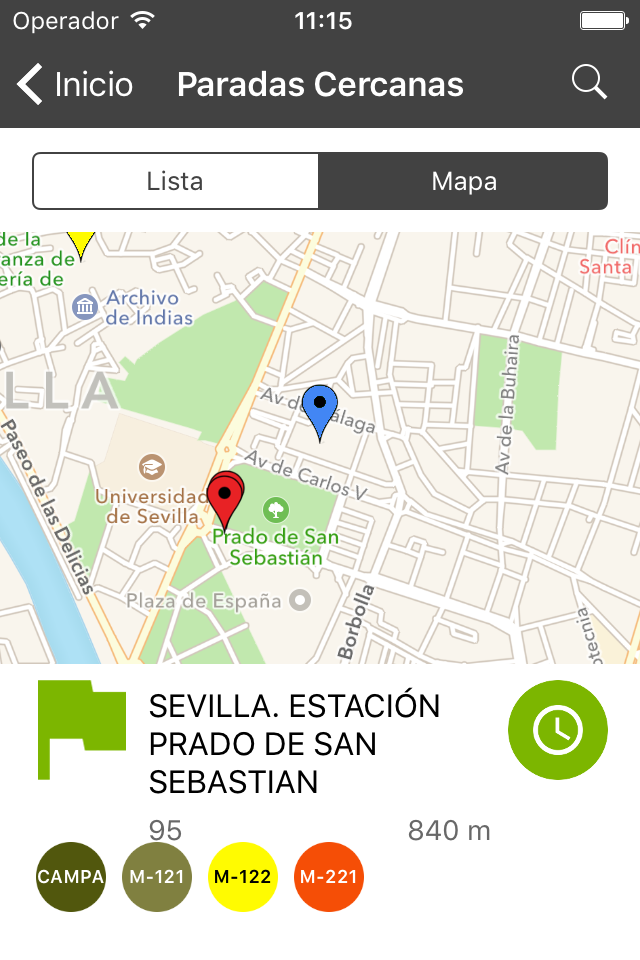View schedule with the green clock button
Screen dimensions: 640x960
(557, 730)
